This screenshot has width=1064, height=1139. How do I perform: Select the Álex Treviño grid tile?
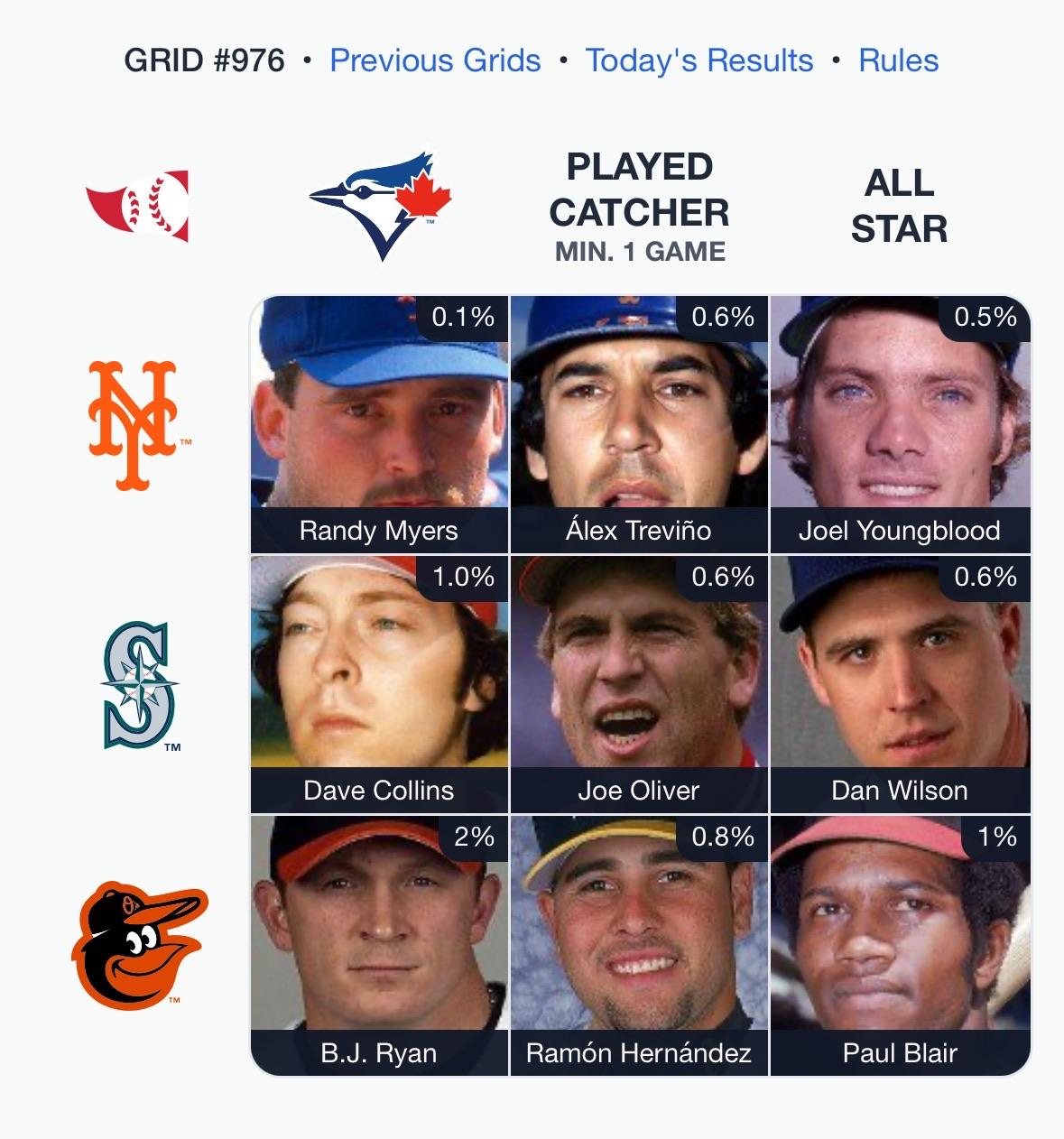[639, 424]
